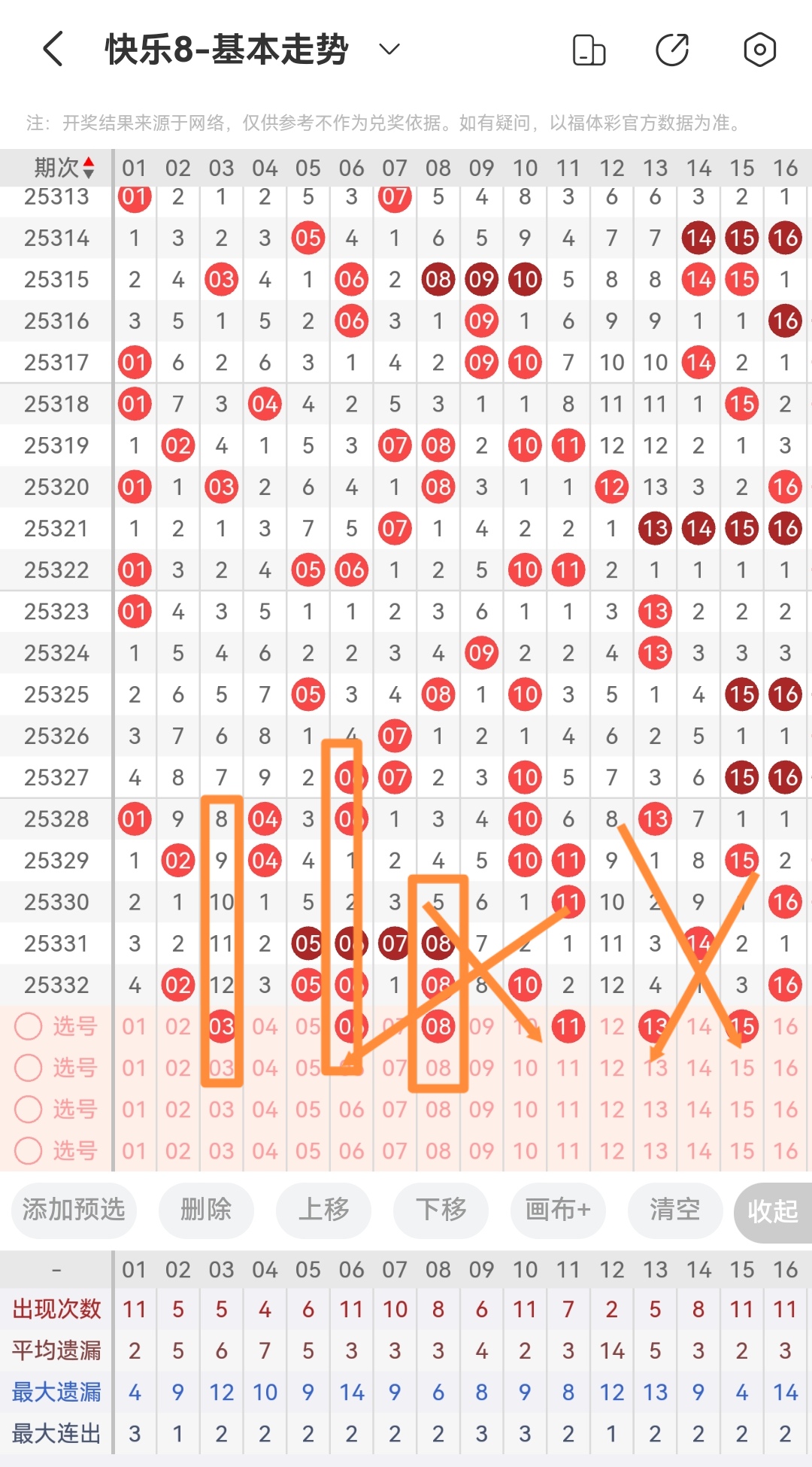Pick number 16 in third 选号 row
Screen dimensions: 812x1467
785,1109
